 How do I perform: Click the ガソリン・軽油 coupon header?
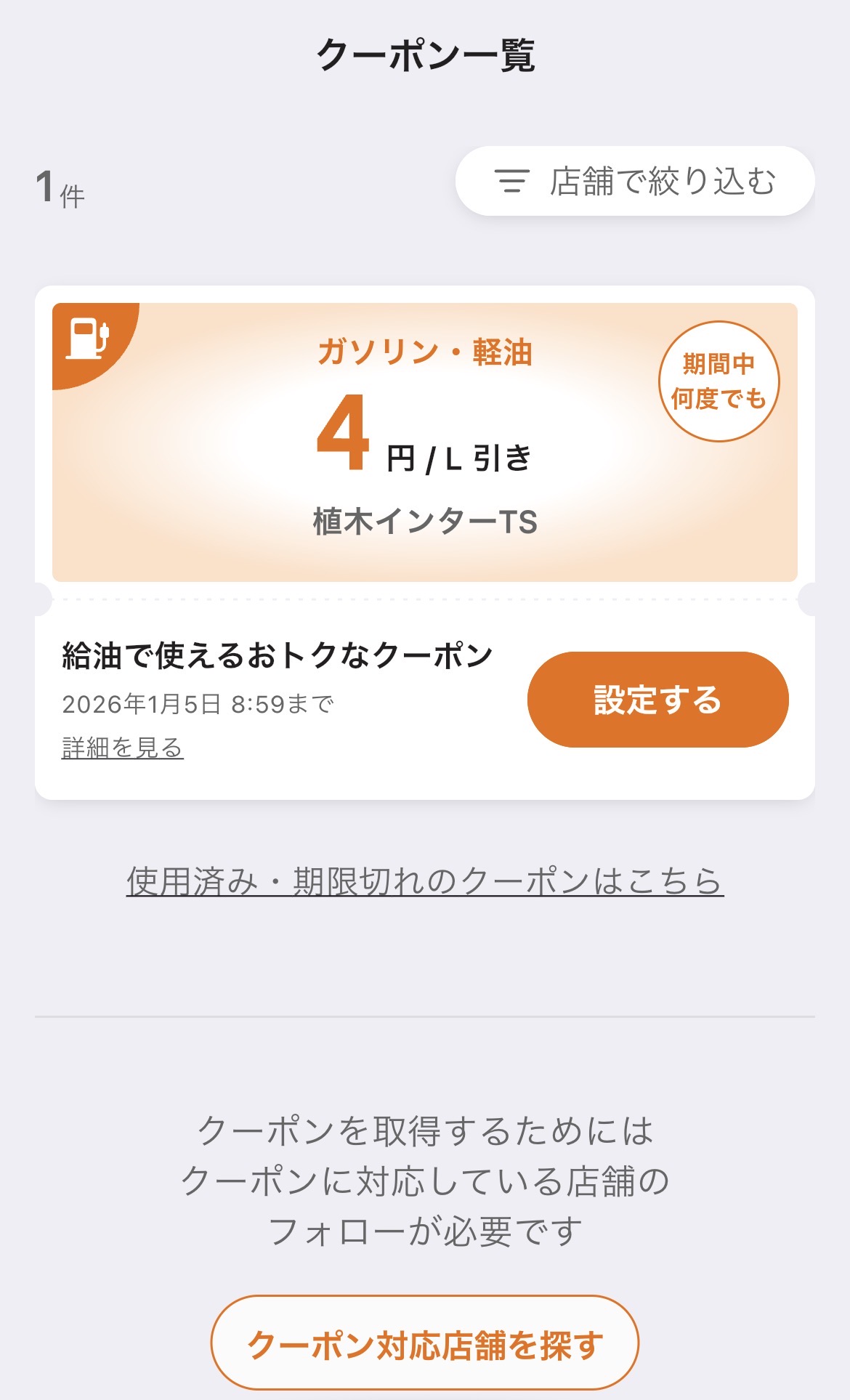(x=425, y=352)
